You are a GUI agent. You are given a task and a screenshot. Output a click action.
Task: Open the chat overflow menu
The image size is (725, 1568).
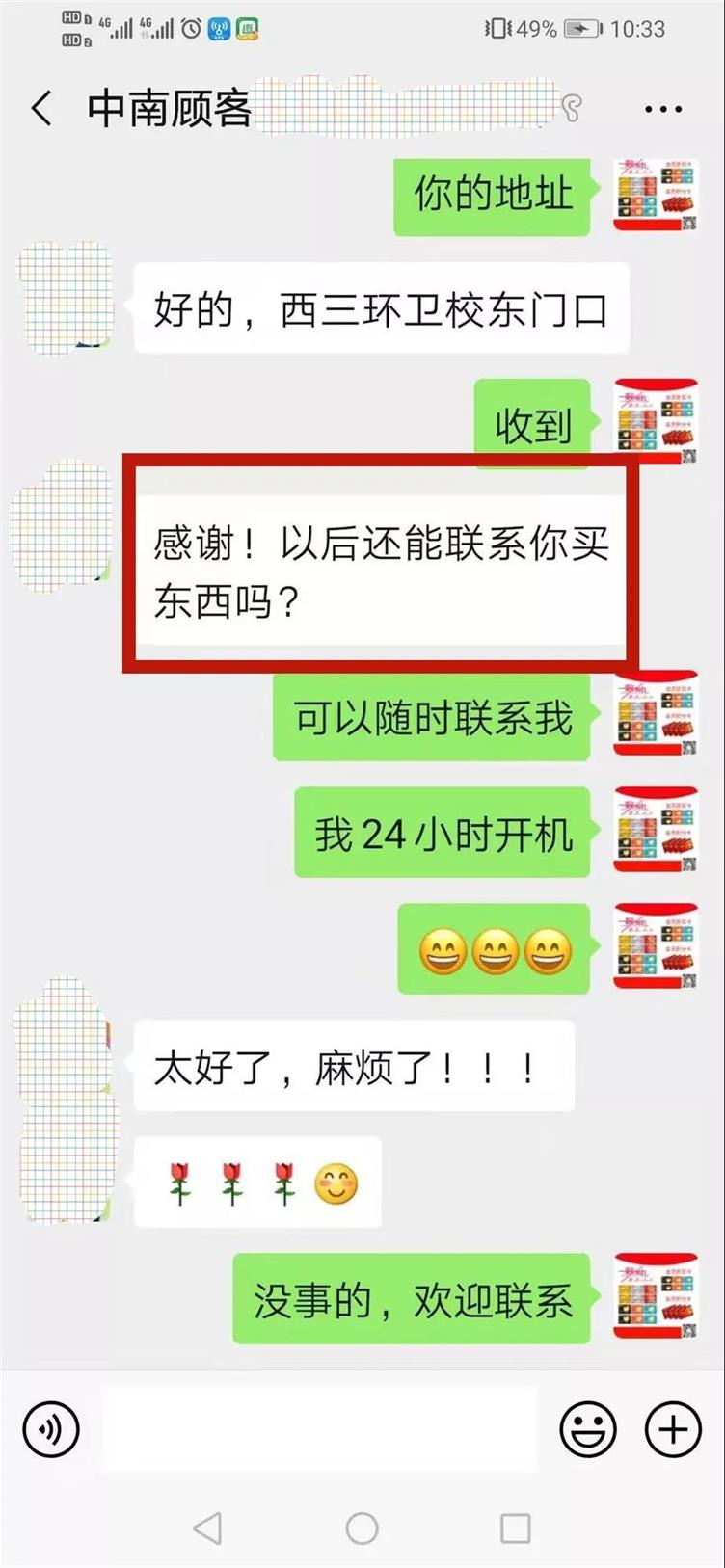tap(663, 109)
